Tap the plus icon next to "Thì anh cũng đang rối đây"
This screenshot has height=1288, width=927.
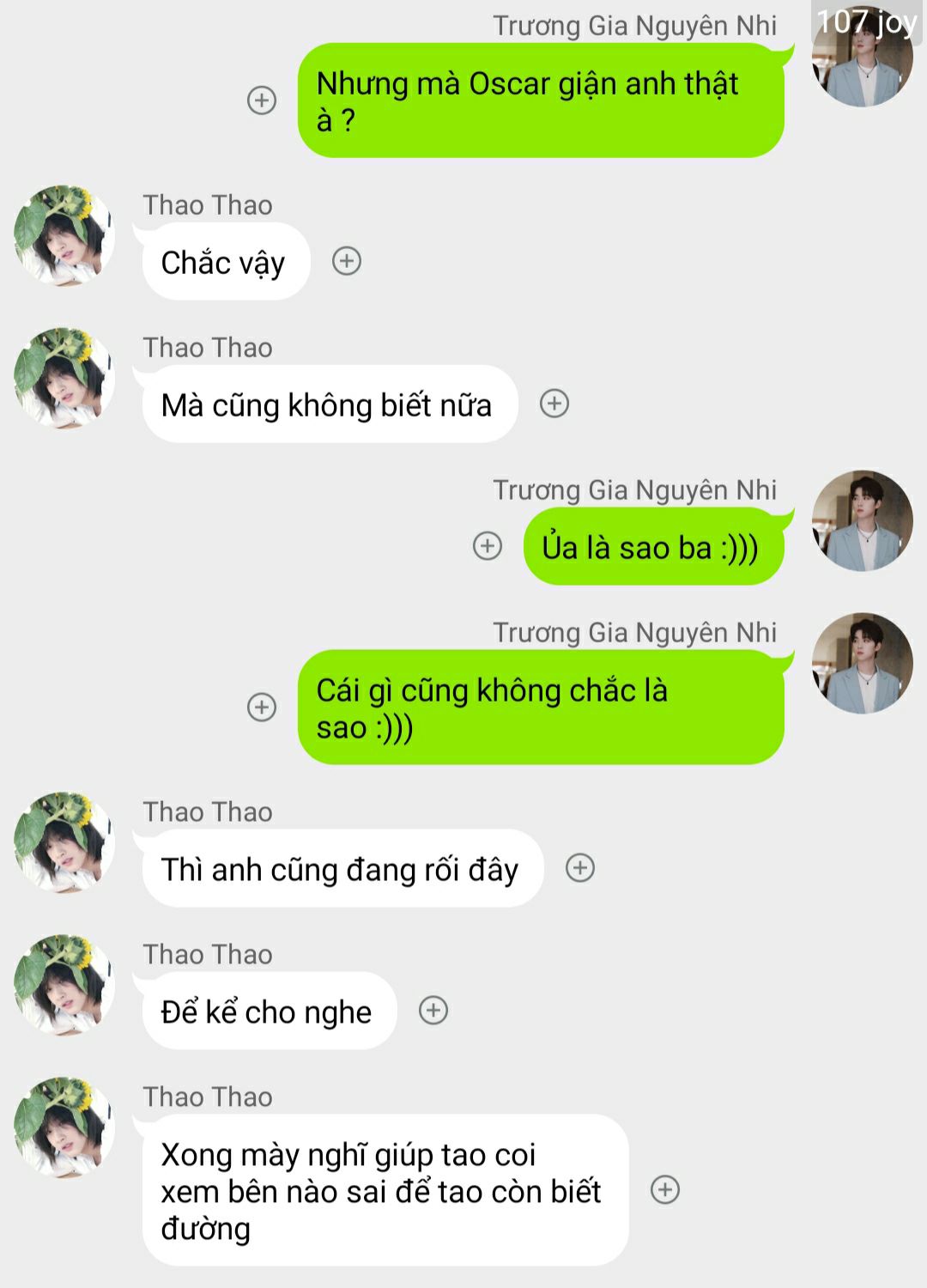(580, 868)
